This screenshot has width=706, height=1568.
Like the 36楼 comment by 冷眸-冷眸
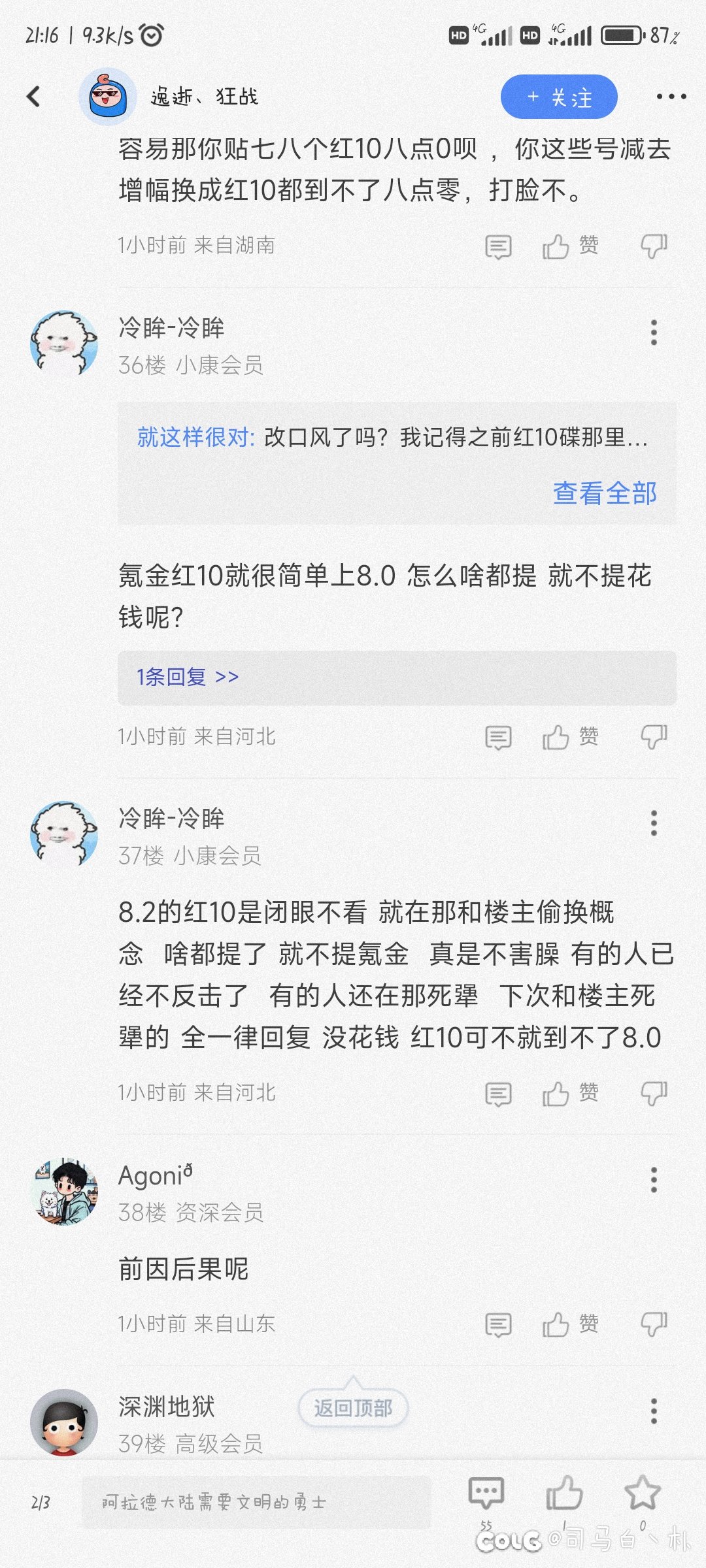(x=569, y=737)
